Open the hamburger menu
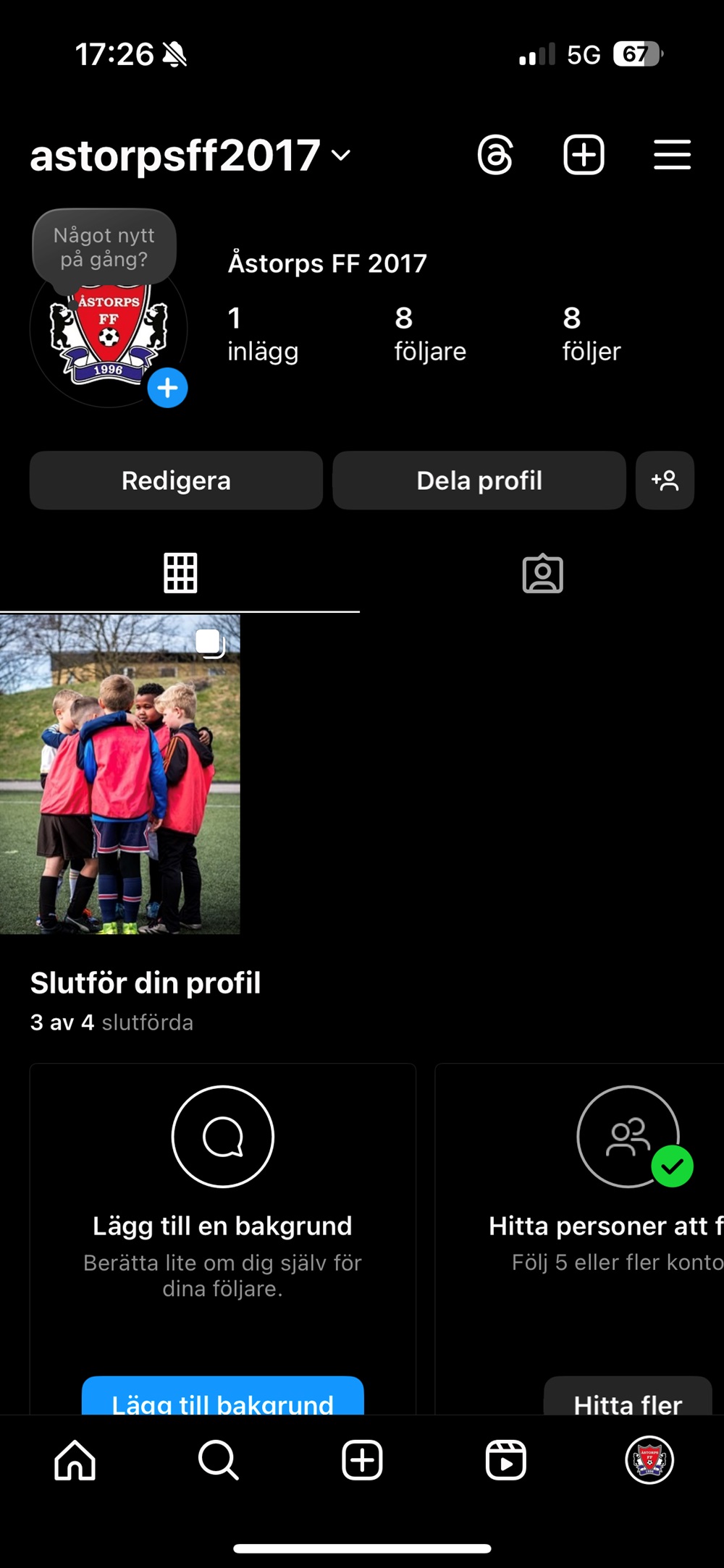This screenshot has height=1568, width=724. pos(672,155)
